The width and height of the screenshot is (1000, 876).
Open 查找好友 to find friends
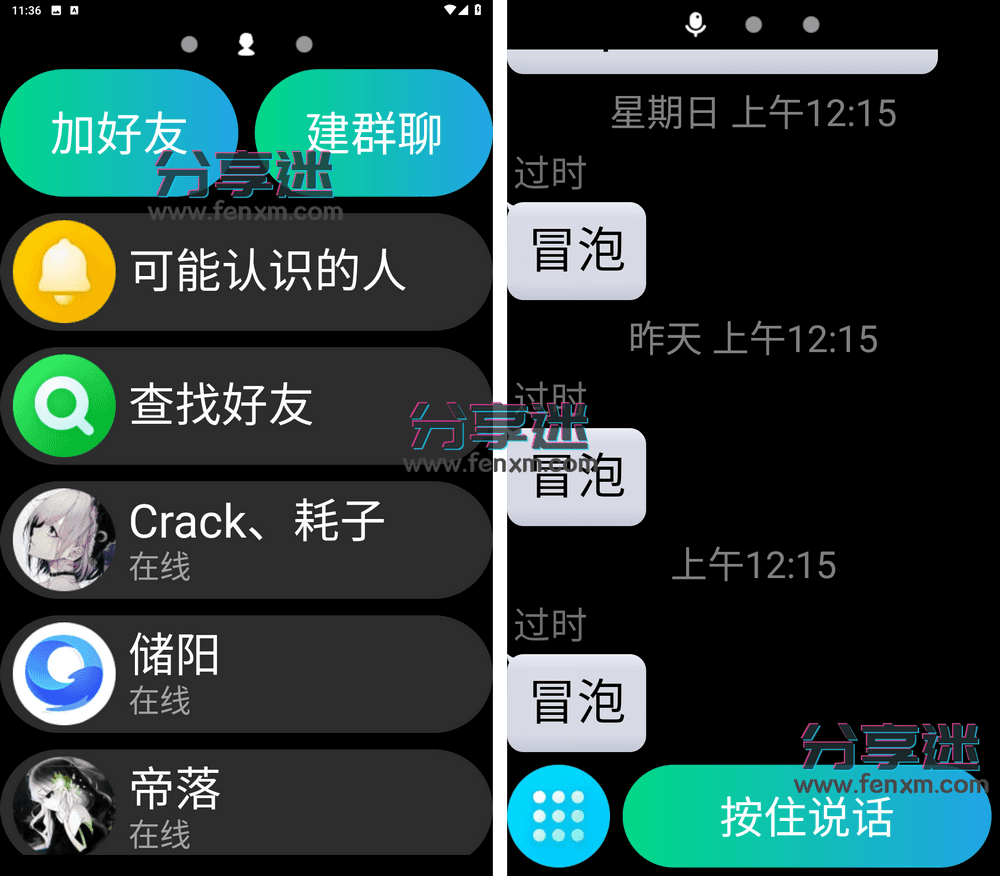click(x=246, y=406)
